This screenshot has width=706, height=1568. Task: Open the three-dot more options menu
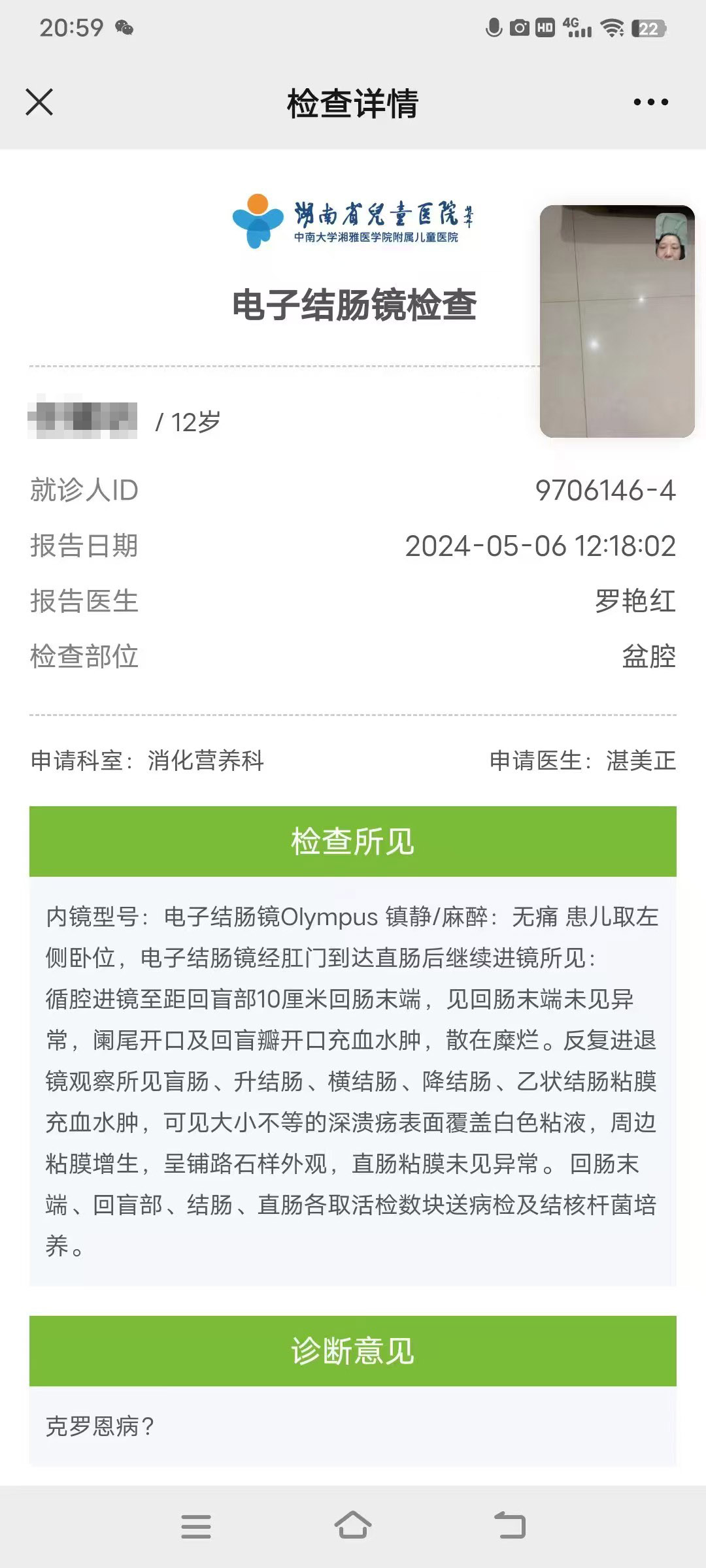650,102
